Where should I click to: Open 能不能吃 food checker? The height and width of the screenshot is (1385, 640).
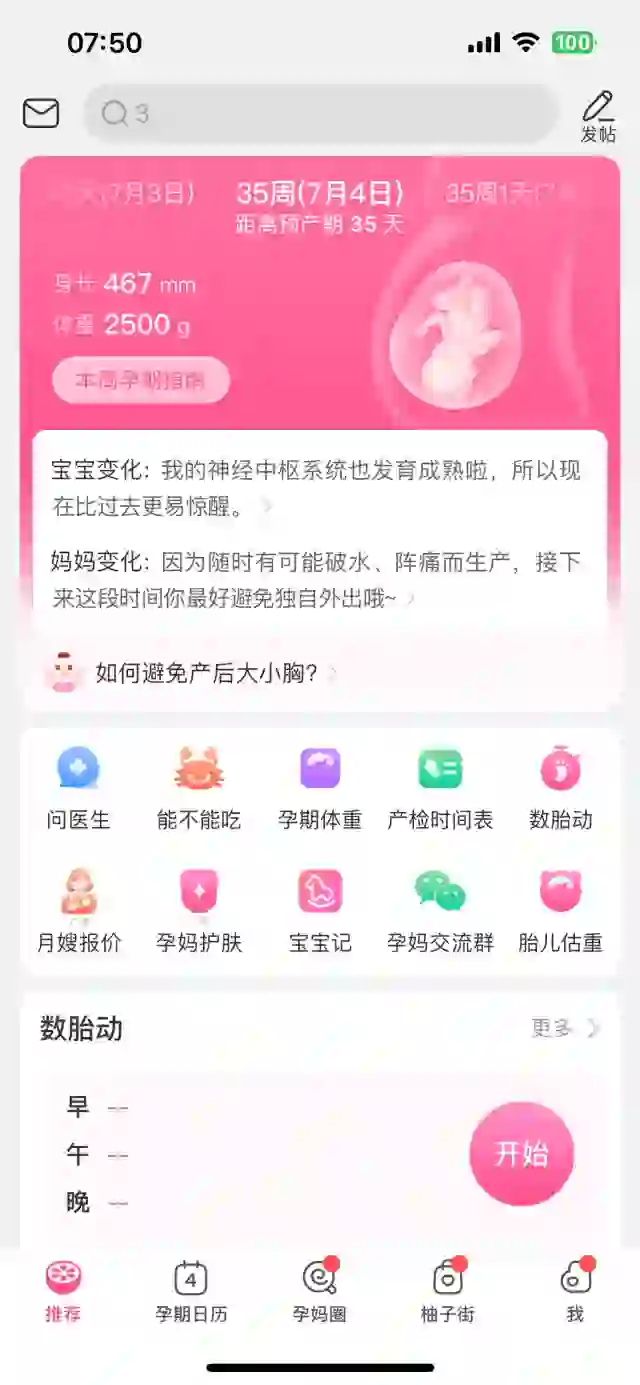(x=199, y=789)
